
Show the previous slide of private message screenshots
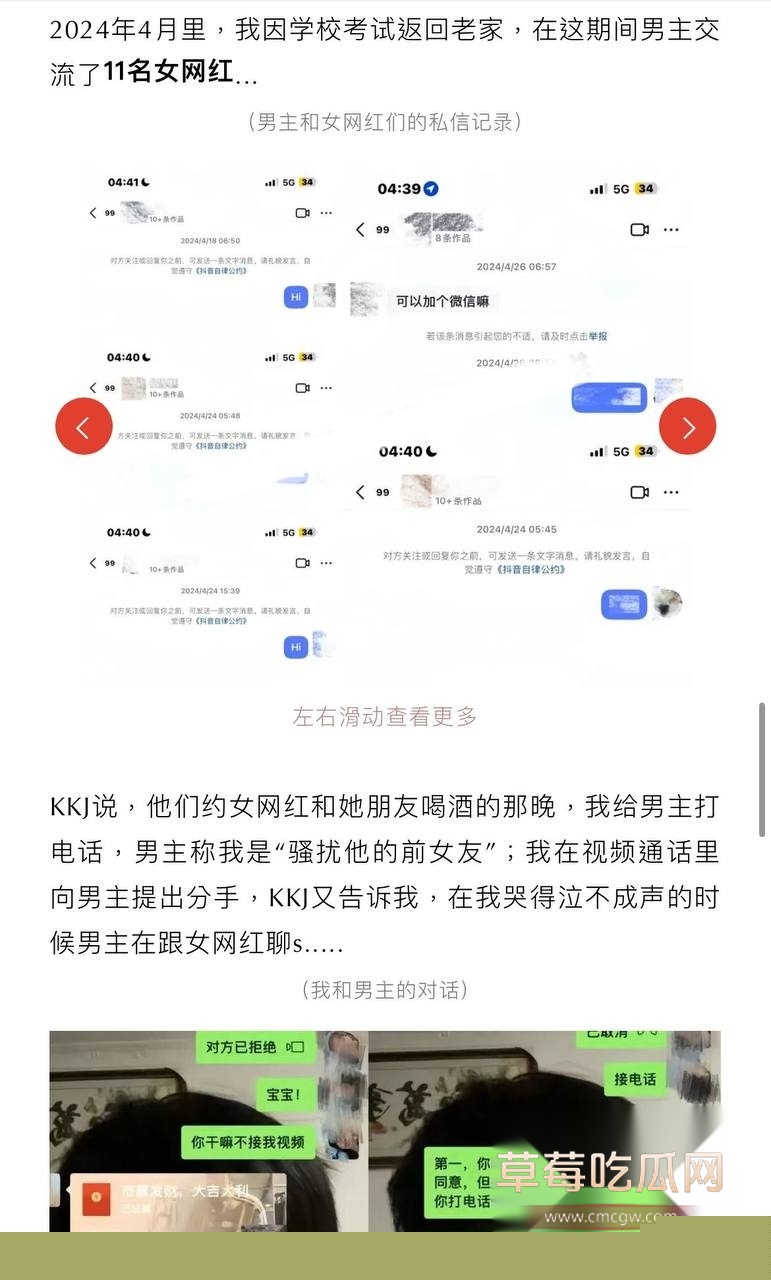tap(83, 427)
